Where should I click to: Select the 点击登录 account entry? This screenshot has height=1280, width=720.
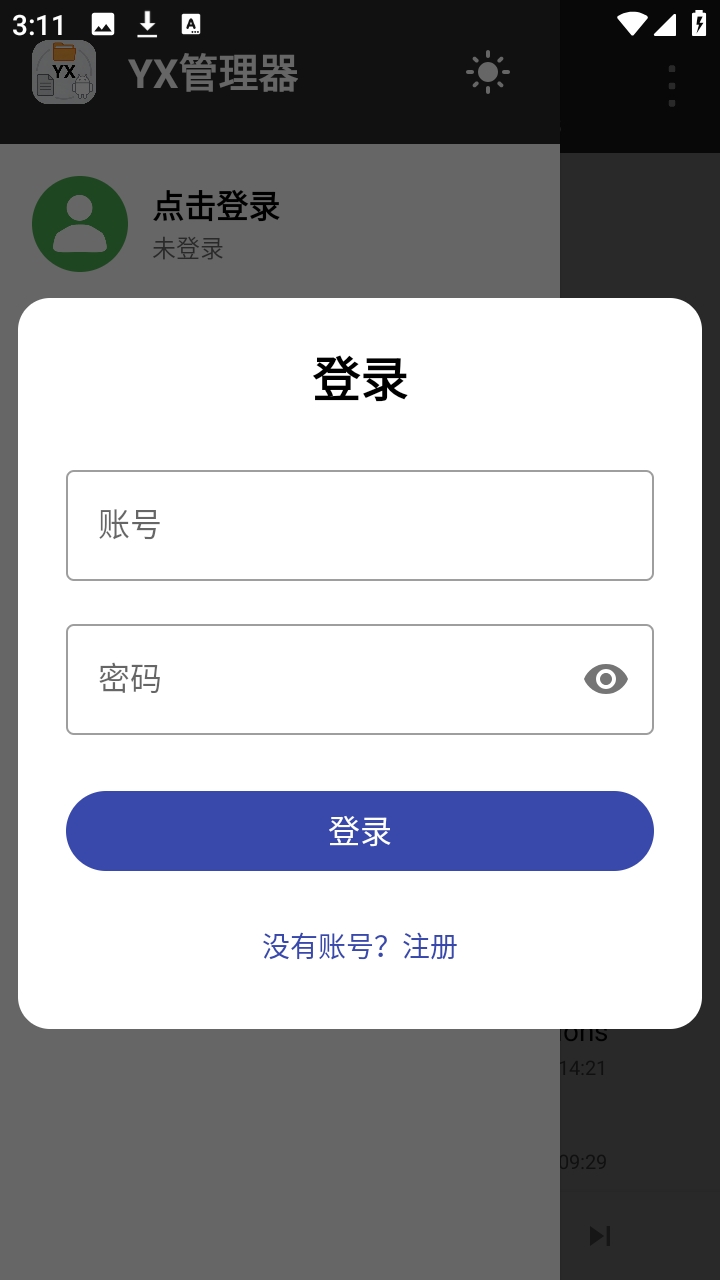[x=216, y=206]
